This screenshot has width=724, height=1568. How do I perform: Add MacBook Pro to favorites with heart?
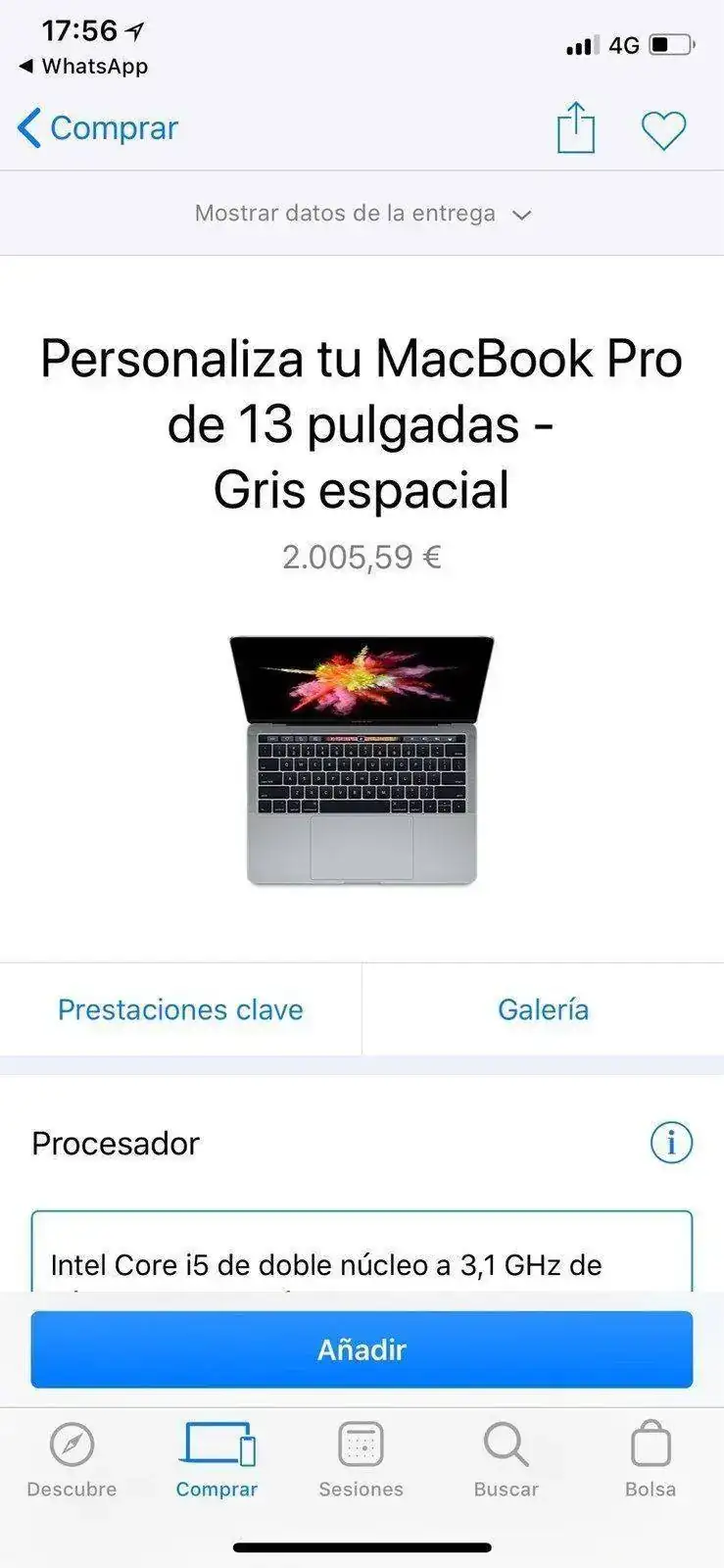tap(663, 130)
